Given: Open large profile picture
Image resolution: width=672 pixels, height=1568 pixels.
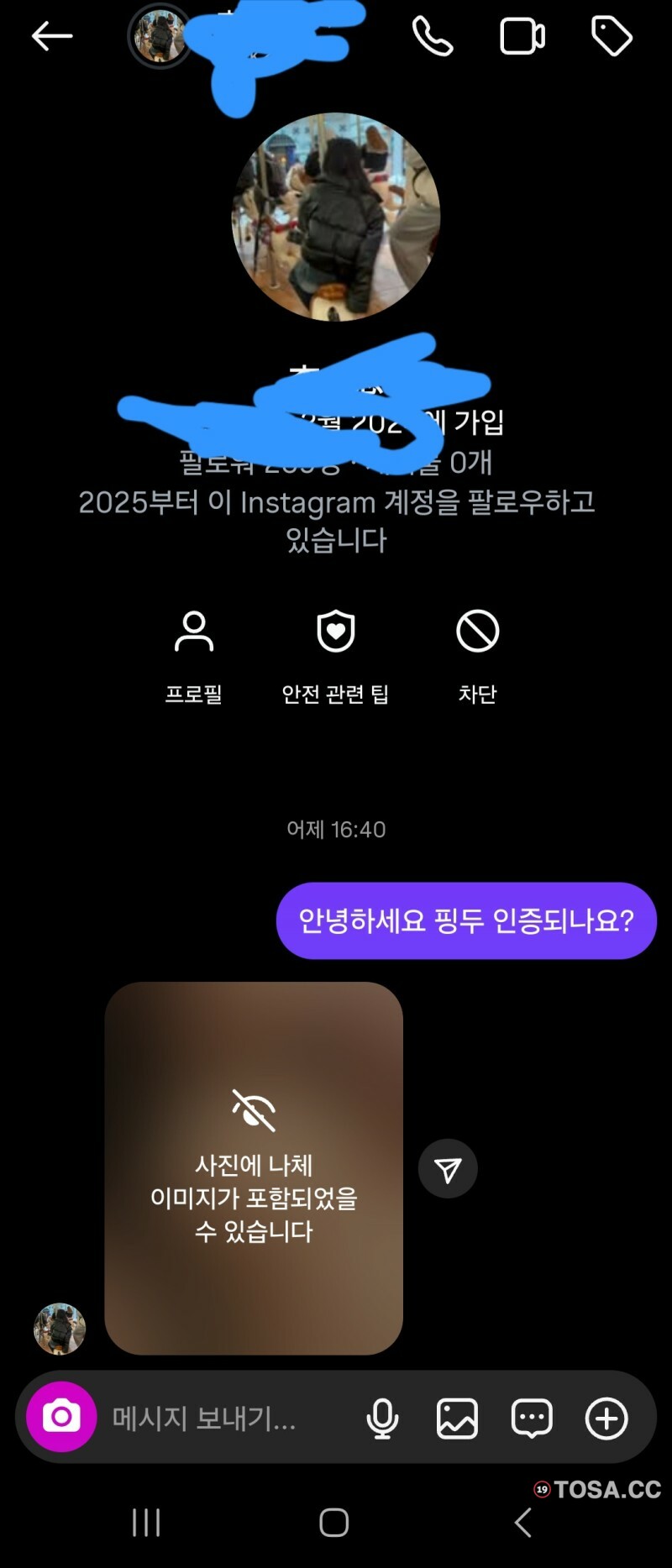Looking at the screenshot, I should [336, 218].
